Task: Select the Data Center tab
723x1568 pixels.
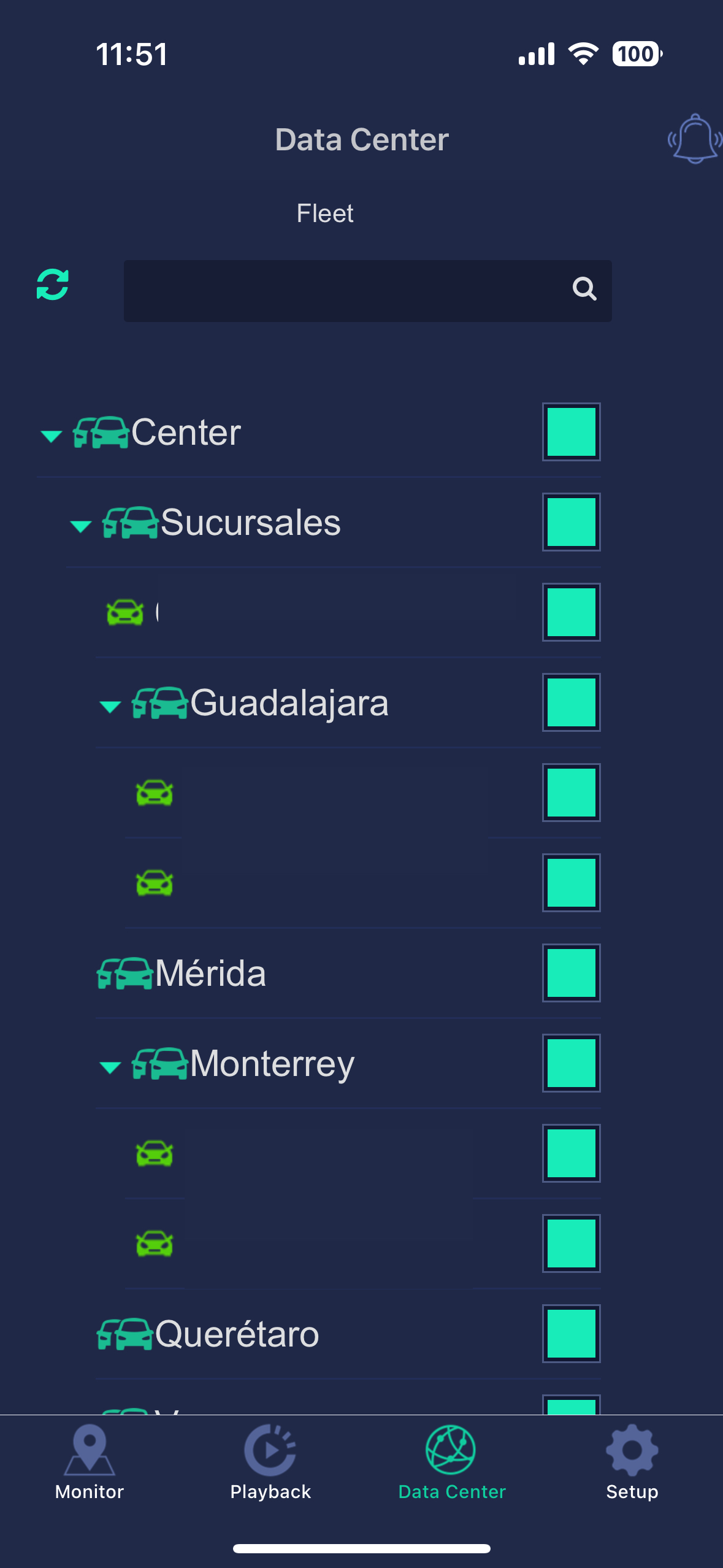Action: click(x=451, y=1463)
